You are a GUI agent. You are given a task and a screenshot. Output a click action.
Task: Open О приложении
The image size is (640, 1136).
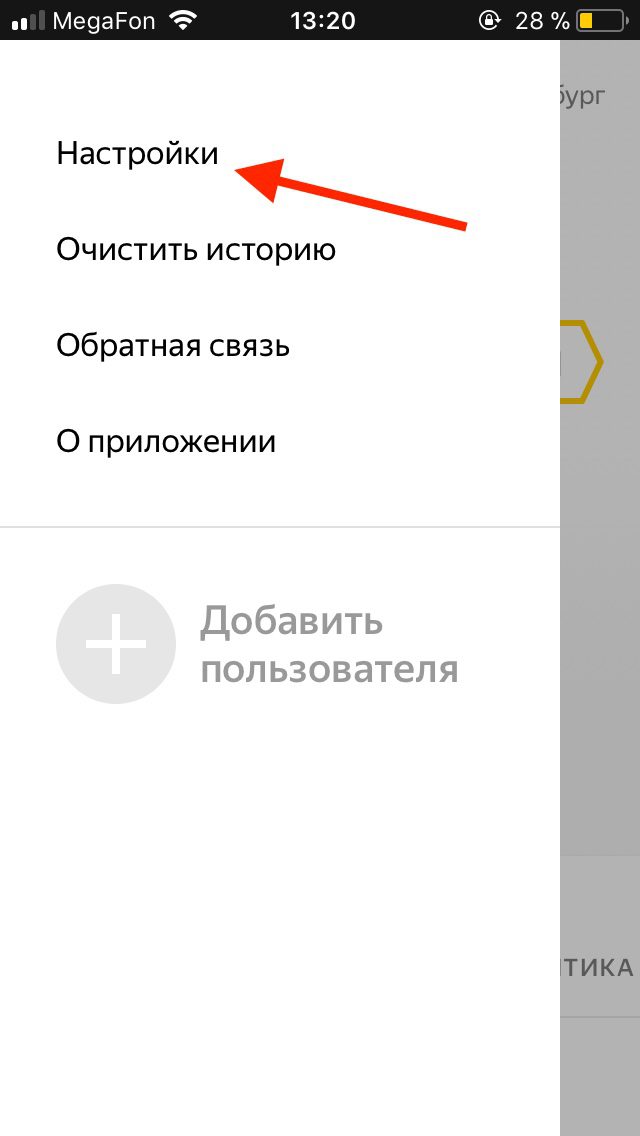coord(166,441)
